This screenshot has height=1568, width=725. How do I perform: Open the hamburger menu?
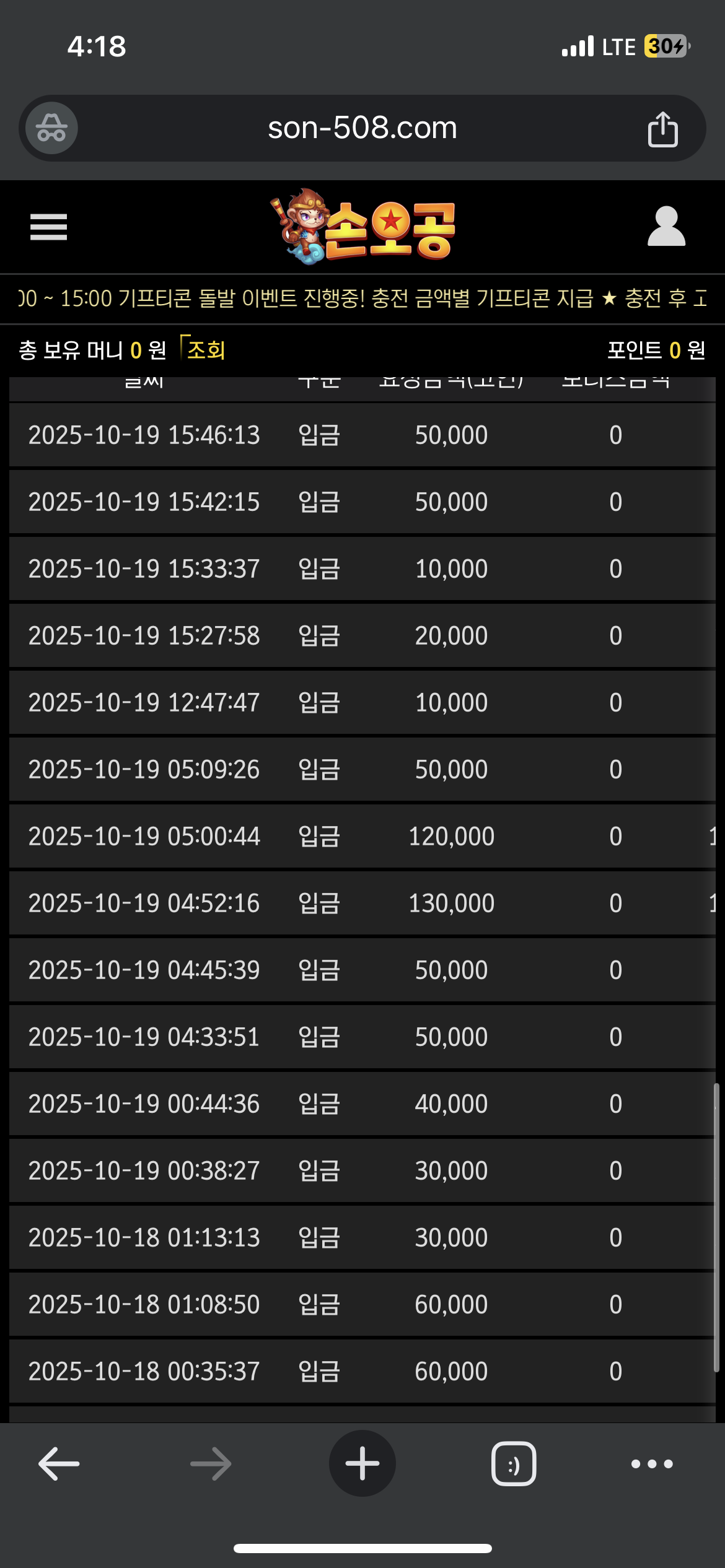48,227
